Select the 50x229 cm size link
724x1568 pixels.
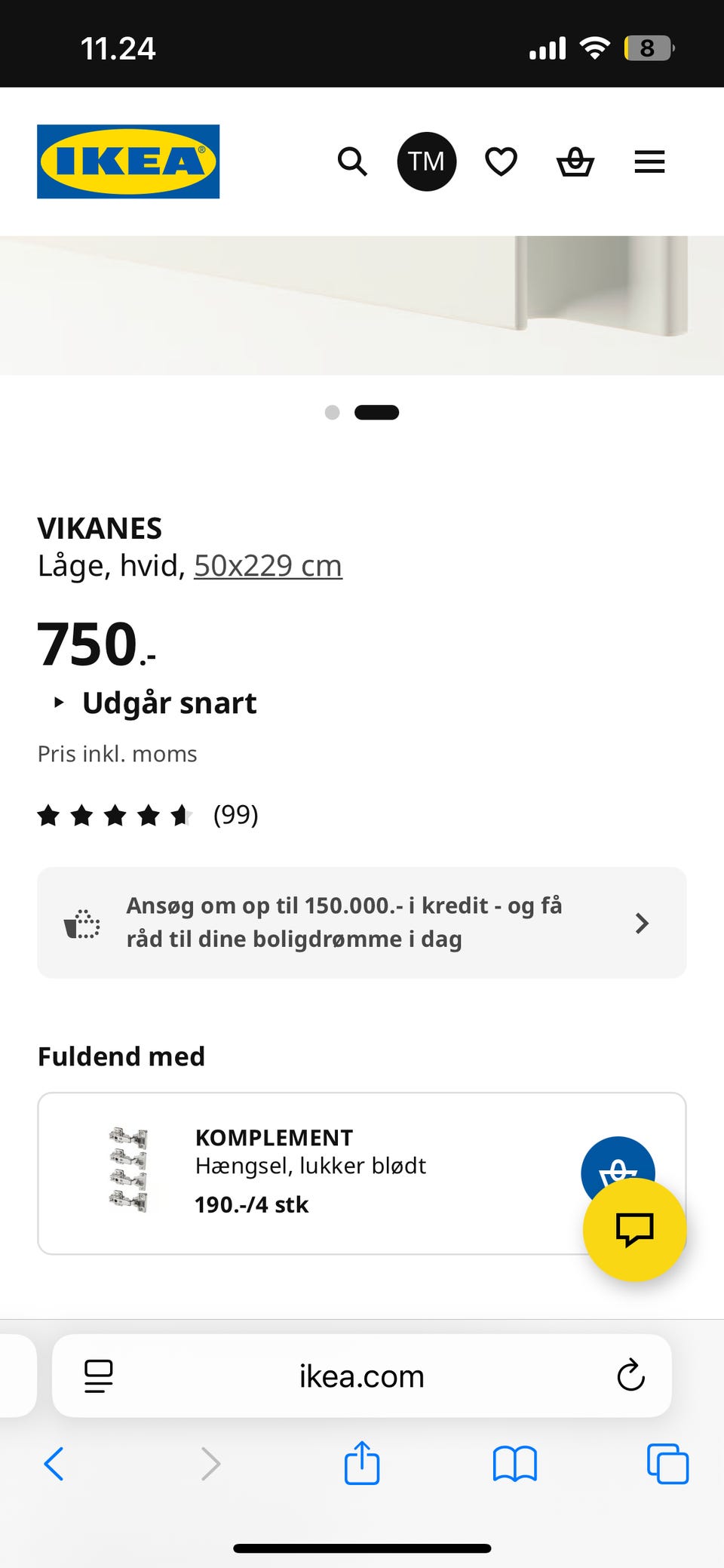click(x=268, y=566)
